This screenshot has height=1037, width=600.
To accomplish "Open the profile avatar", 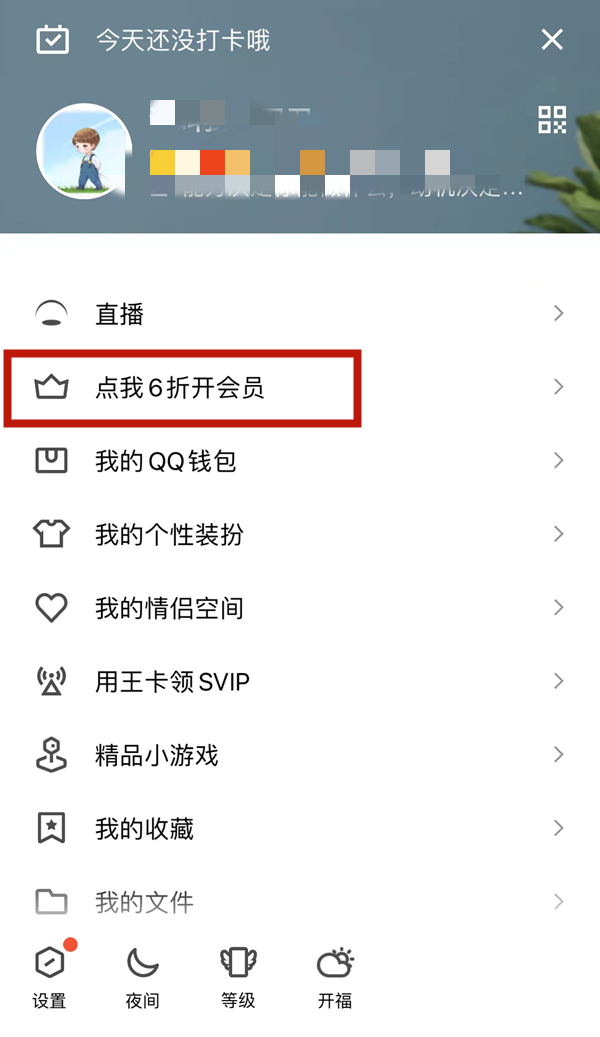I will click(84, 151).
